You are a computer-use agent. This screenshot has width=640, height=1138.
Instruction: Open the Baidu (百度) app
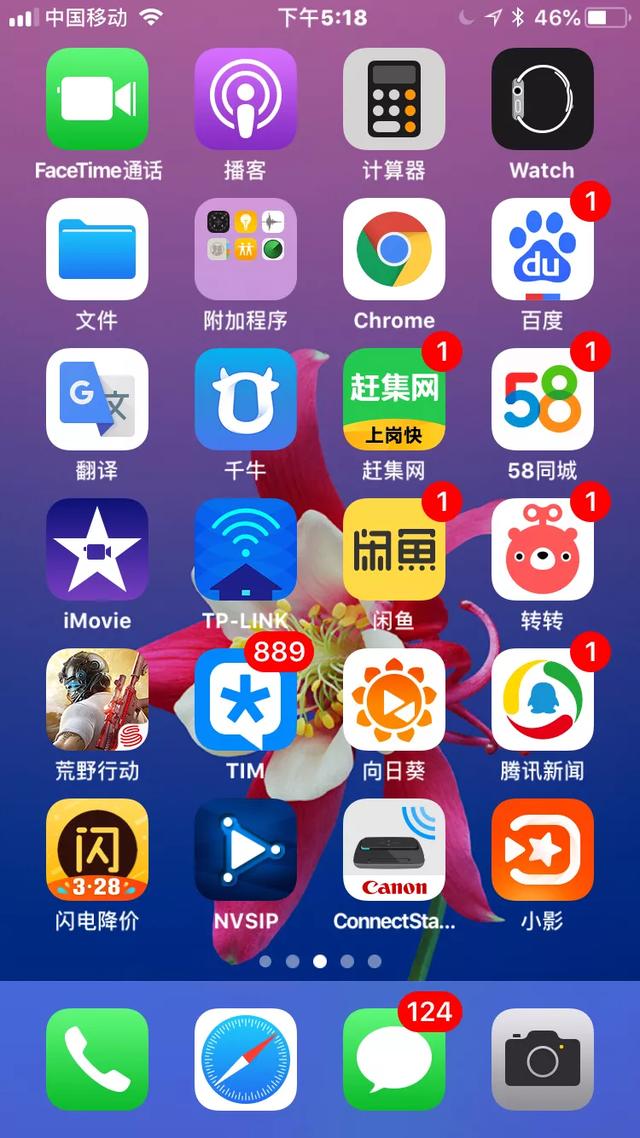pos(542,249)
